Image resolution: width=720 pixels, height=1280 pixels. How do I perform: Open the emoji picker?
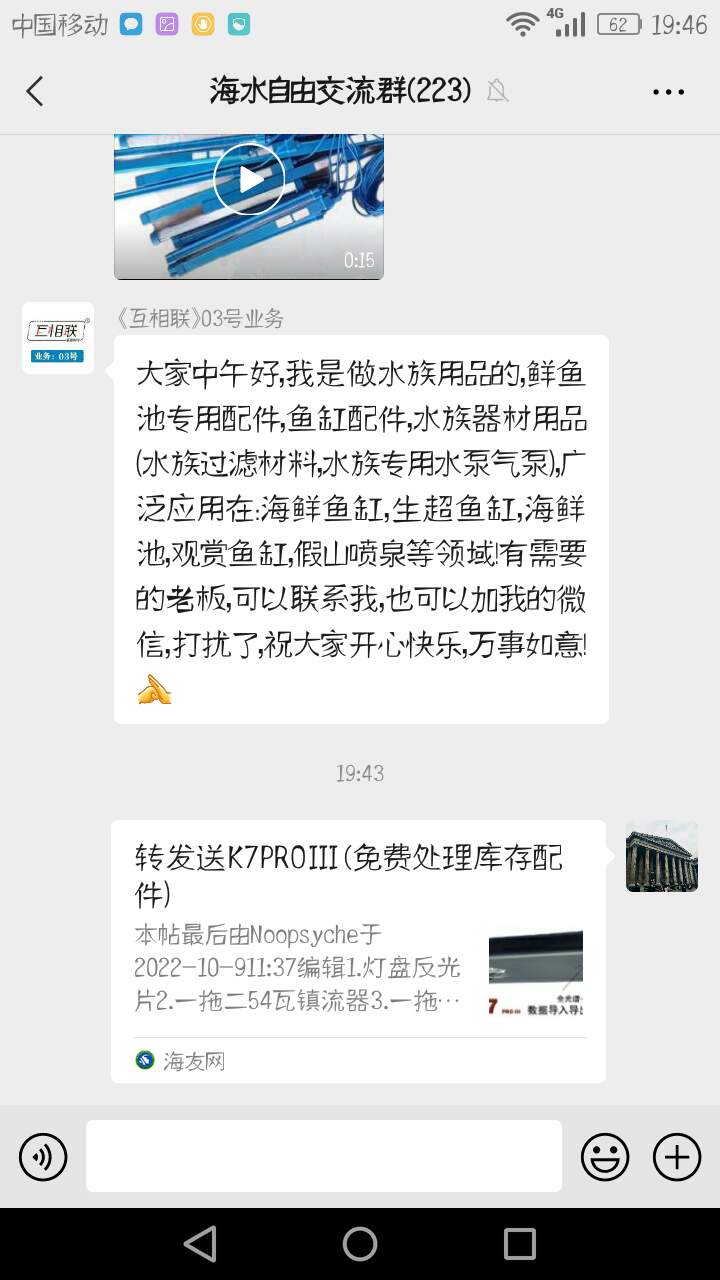click(605, 1157)
